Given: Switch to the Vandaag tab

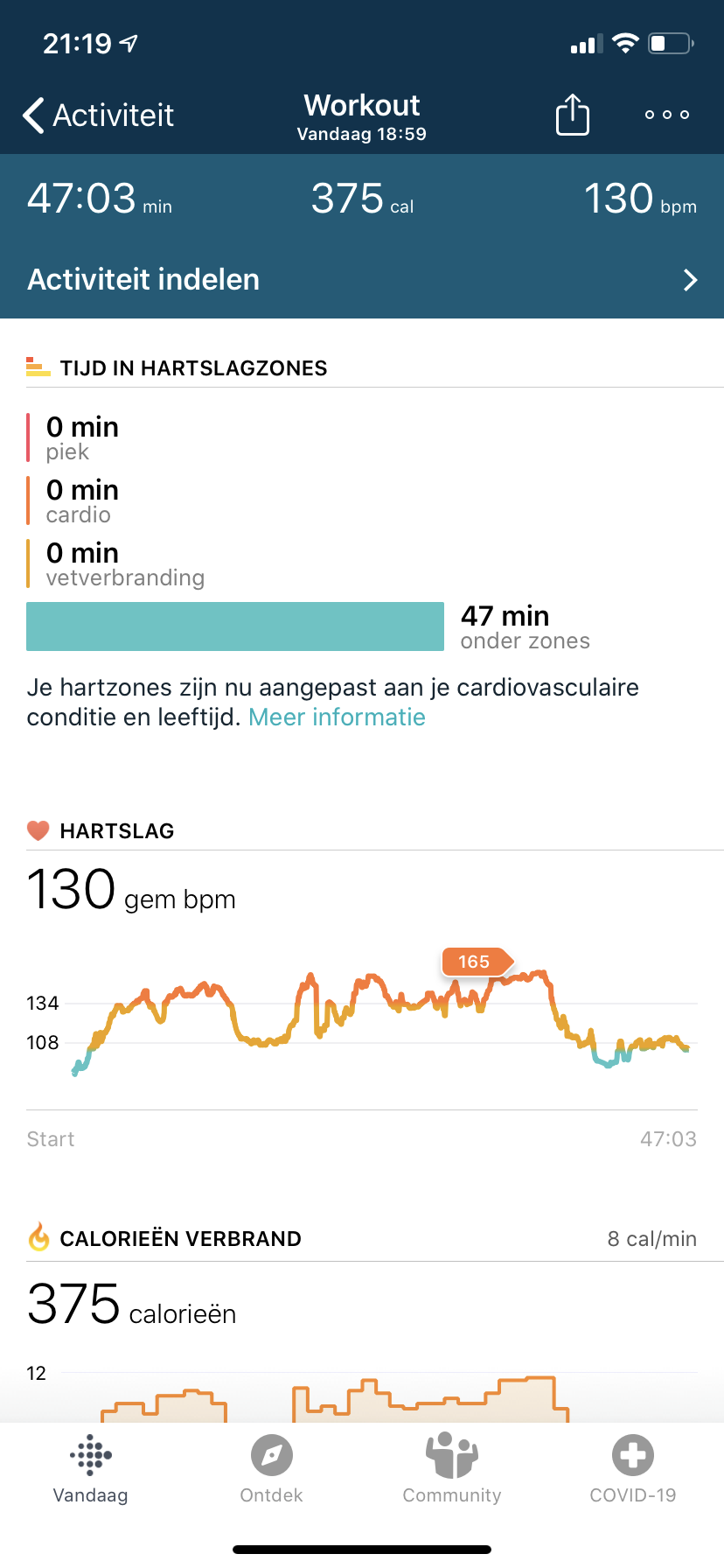Looking at the screenshot, I should tap(90, 1469).
